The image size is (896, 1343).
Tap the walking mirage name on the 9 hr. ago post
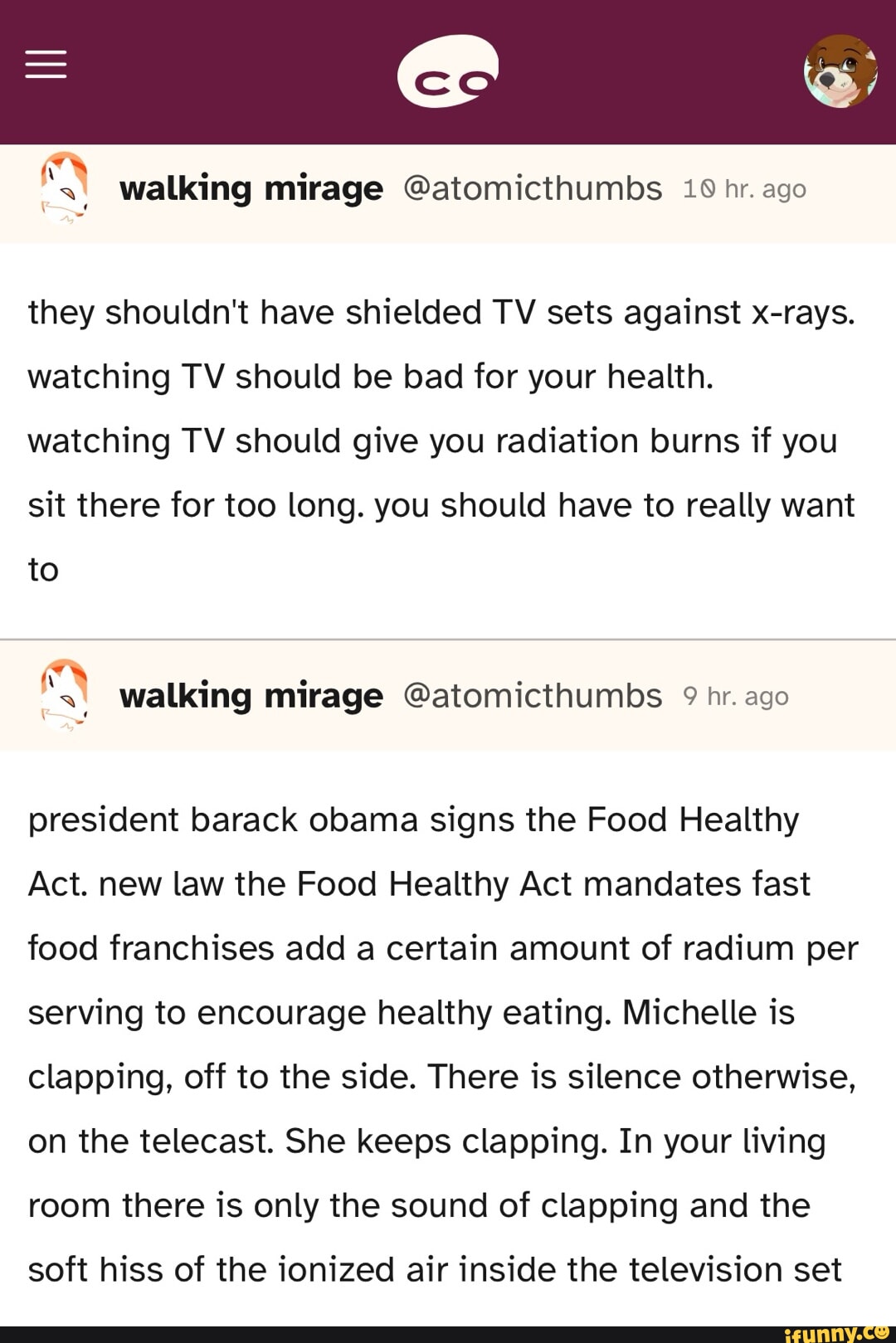[251, 696]
